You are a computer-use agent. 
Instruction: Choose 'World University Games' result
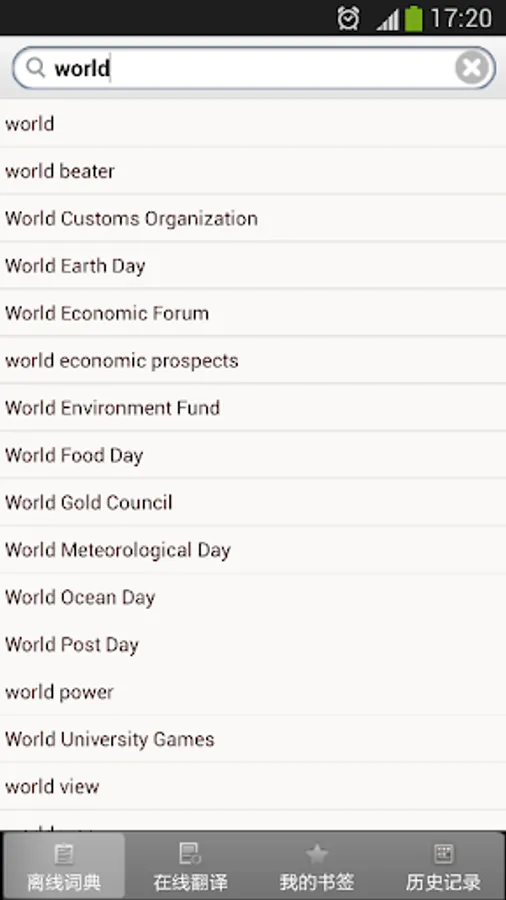point(253,739)
